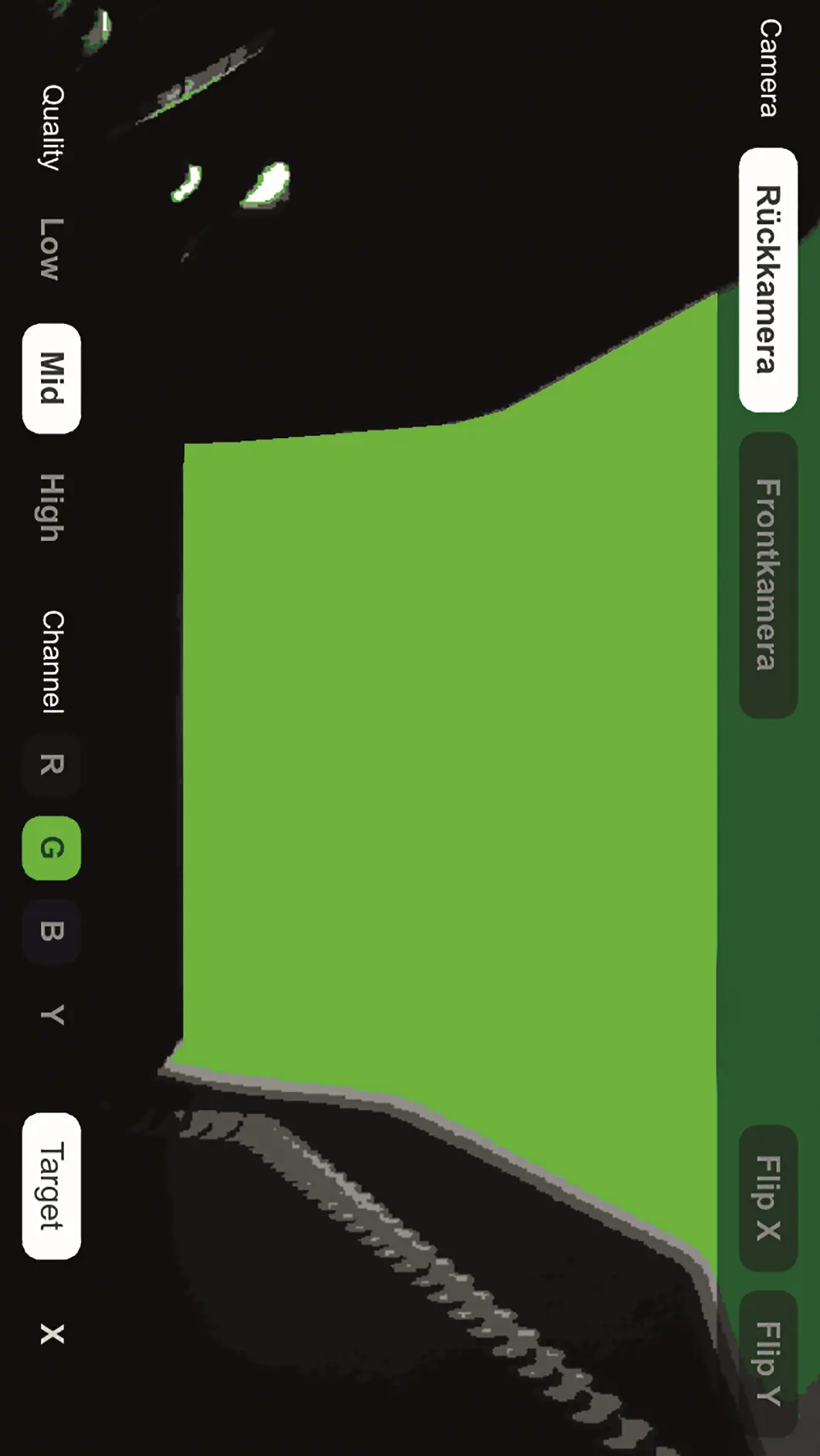Select the R channel
820x1456 pixels.
pos(51,765)
